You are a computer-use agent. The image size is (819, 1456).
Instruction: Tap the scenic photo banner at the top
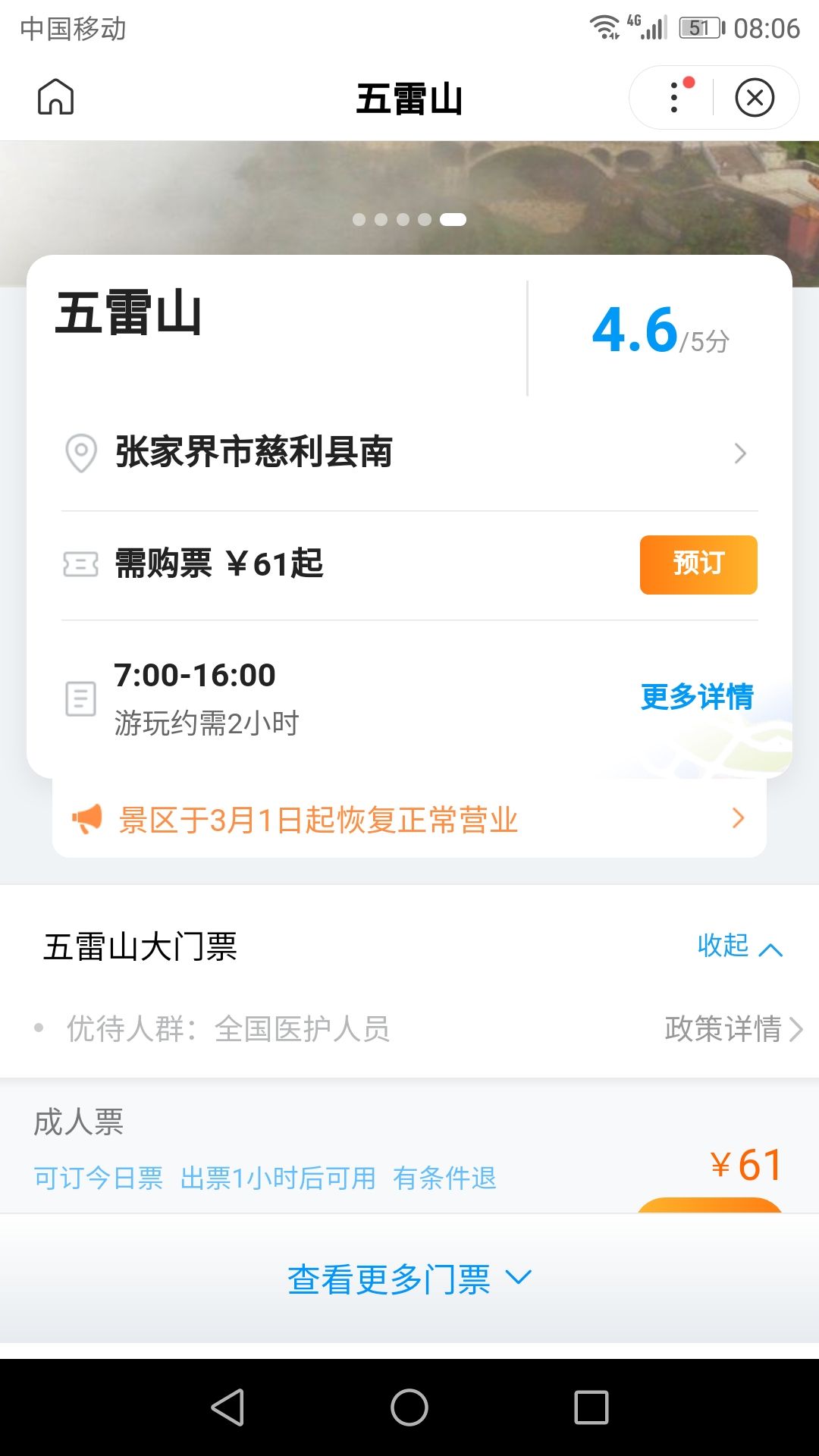point(409,197)
